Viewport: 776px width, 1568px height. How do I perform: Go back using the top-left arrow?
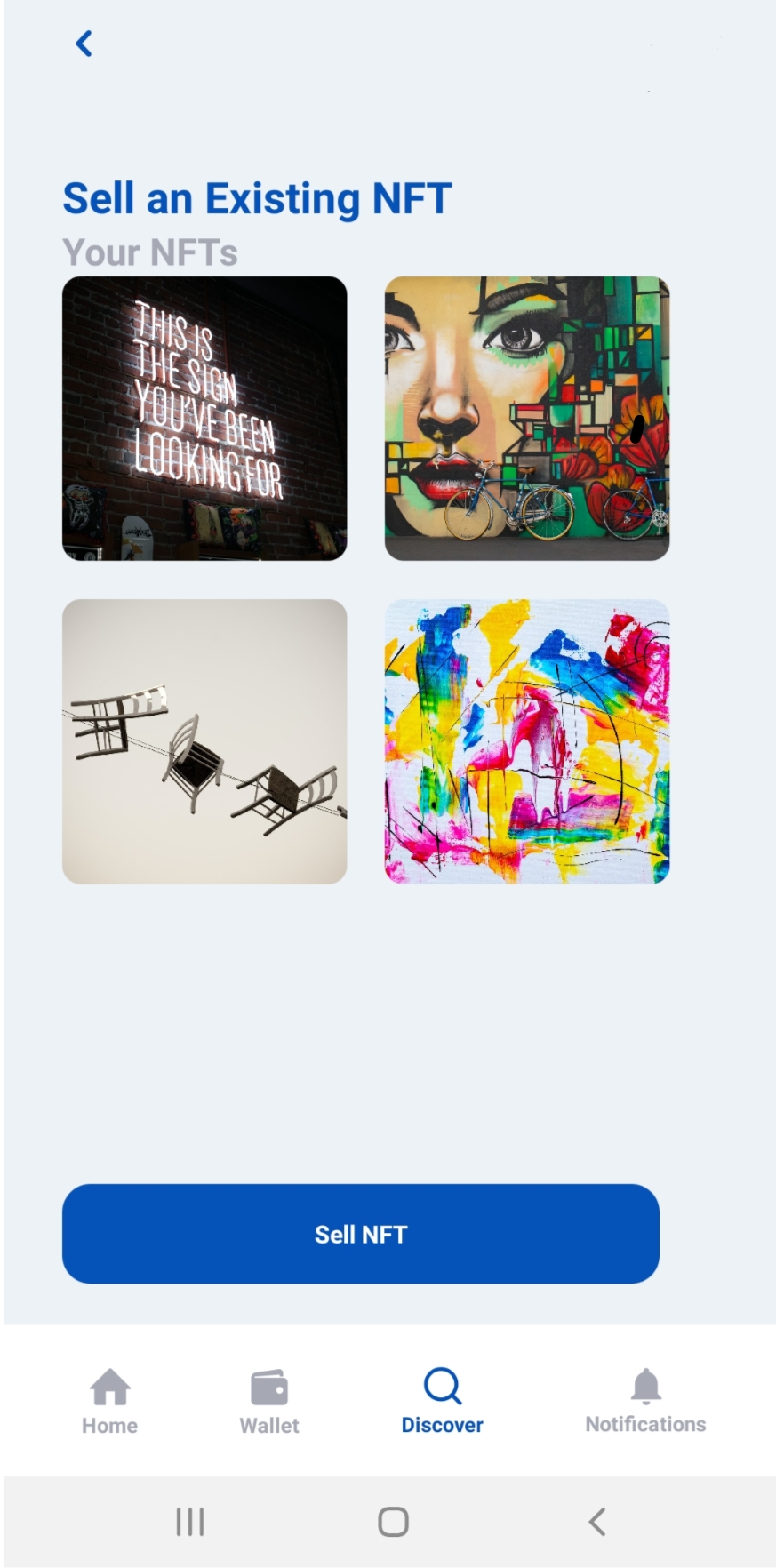tap(84, 44)
